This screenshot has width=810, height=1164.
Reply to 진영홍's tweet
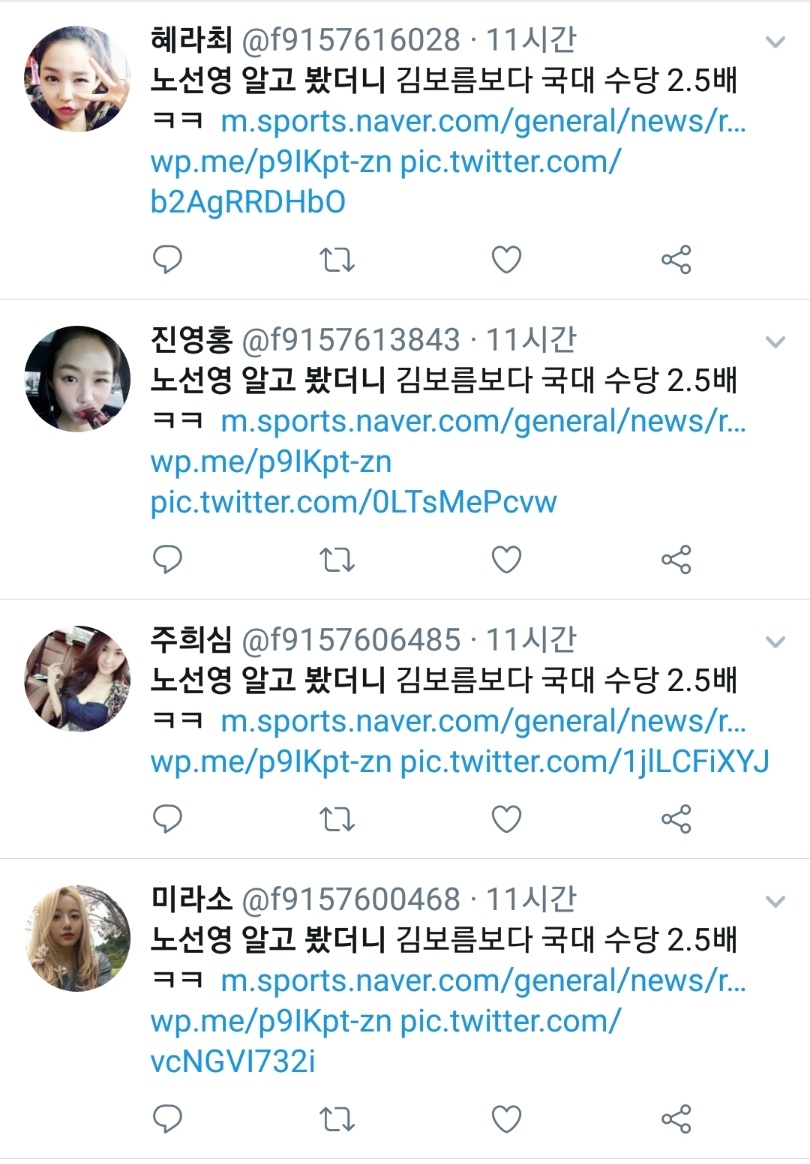167,560
